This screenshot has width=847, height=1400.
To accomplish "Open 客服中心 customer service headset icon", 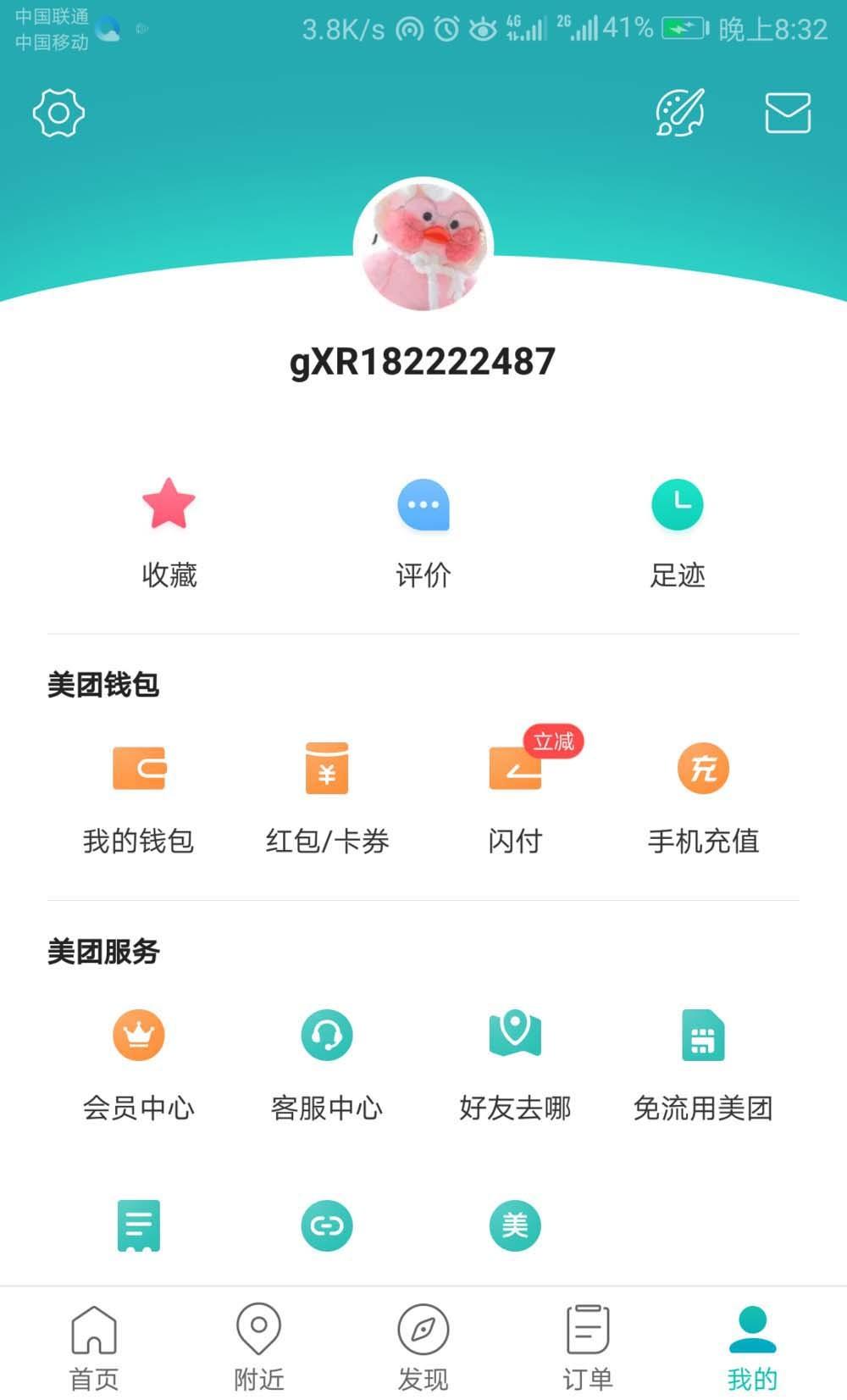I will (327, 1034).
